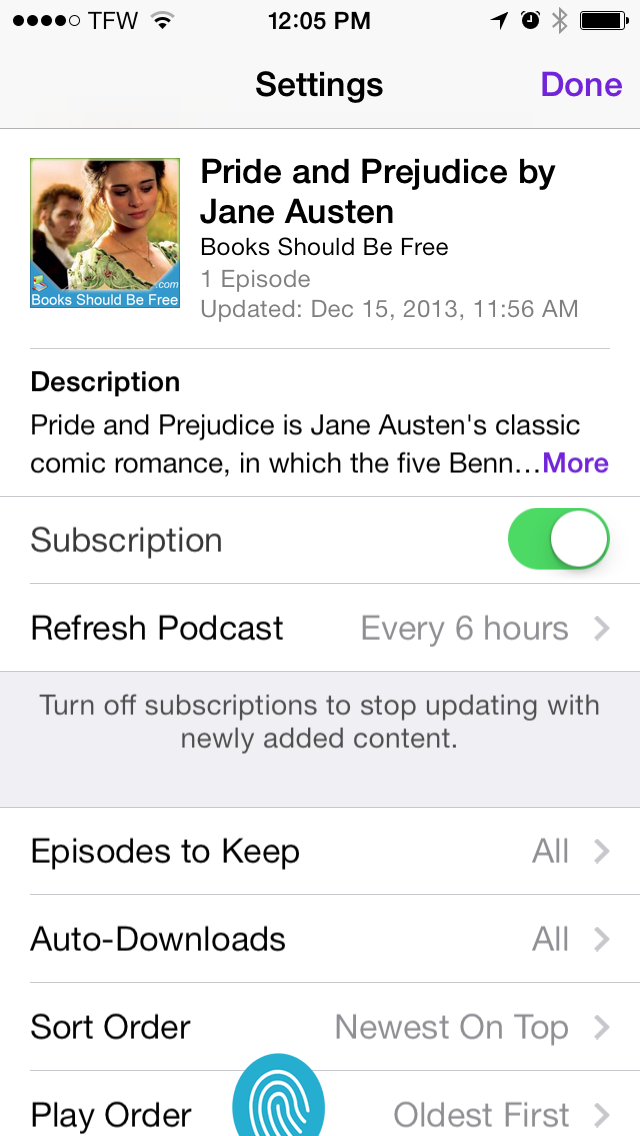Open Refresh Podcast interval options
This screenshot has height=1136, width=640.
(320, 628)
